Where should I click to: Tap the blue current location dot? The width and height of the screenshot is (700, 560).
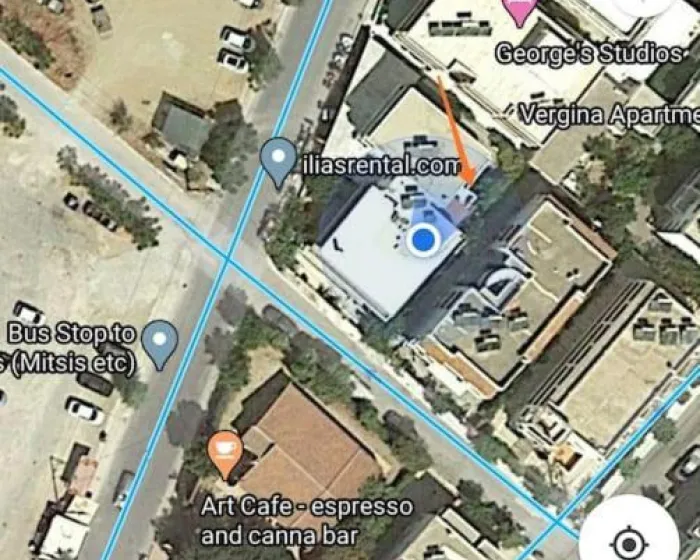(x=425, y=240)
